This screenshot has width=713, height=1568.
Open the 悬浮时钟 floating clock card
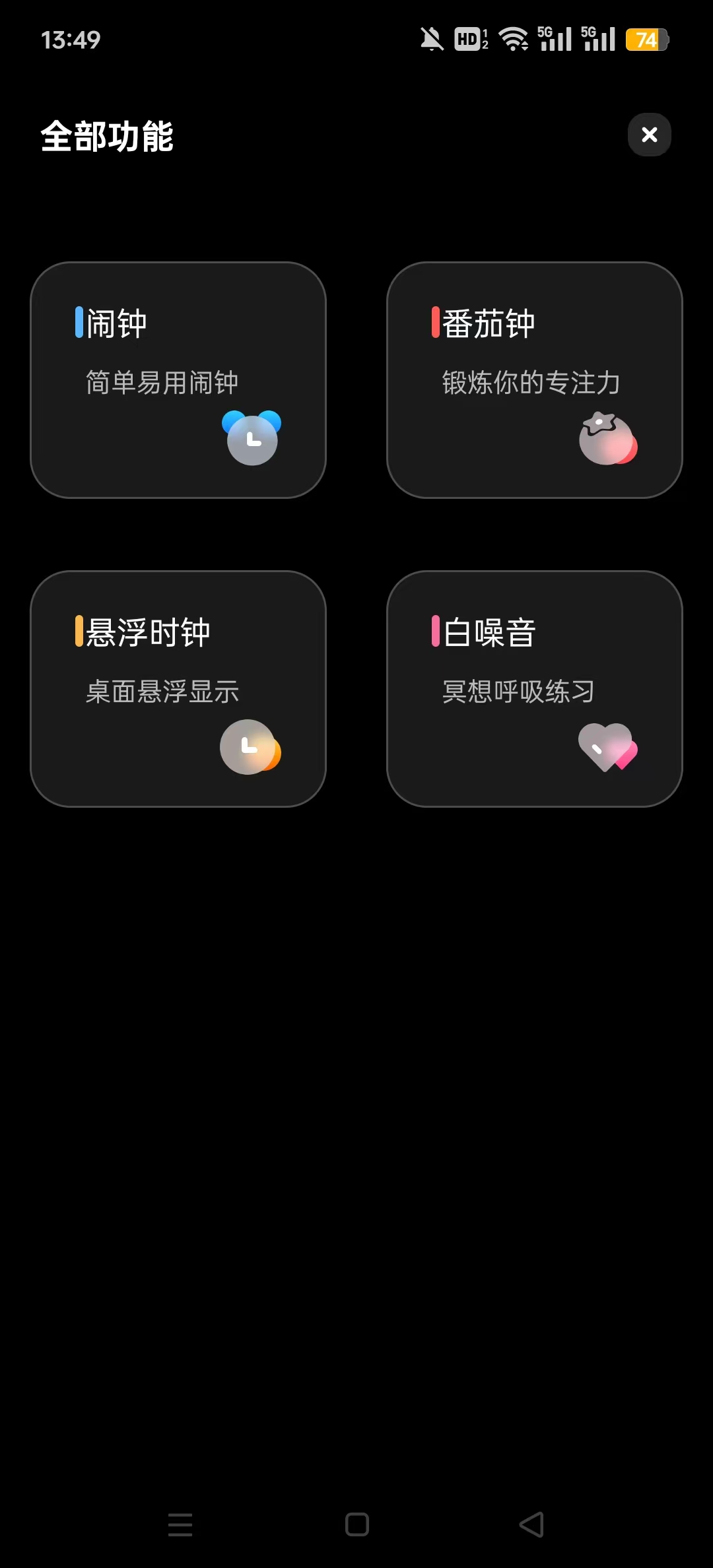[178, 689]
